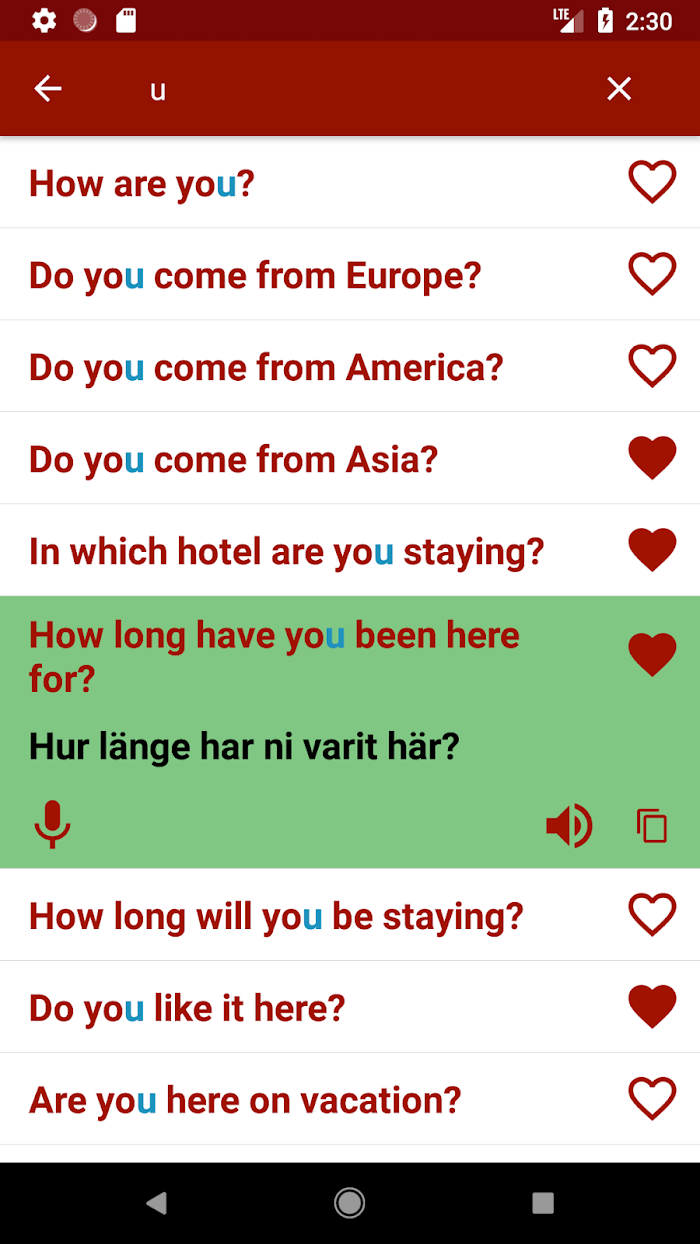Tap Android home button
The width and height of the screenshot is (700, 1244).
pos(349,1203)
